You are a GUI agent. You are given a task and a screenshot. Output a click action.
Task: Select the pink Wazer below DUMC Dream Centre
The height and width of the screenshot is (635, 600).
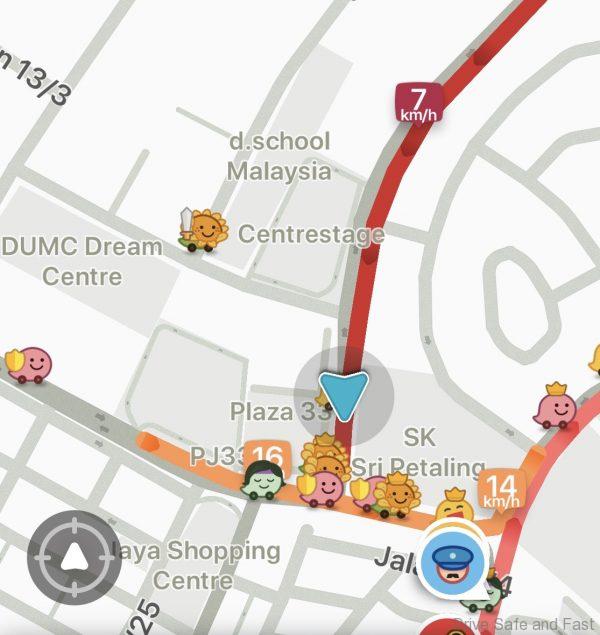click(31, 364)
